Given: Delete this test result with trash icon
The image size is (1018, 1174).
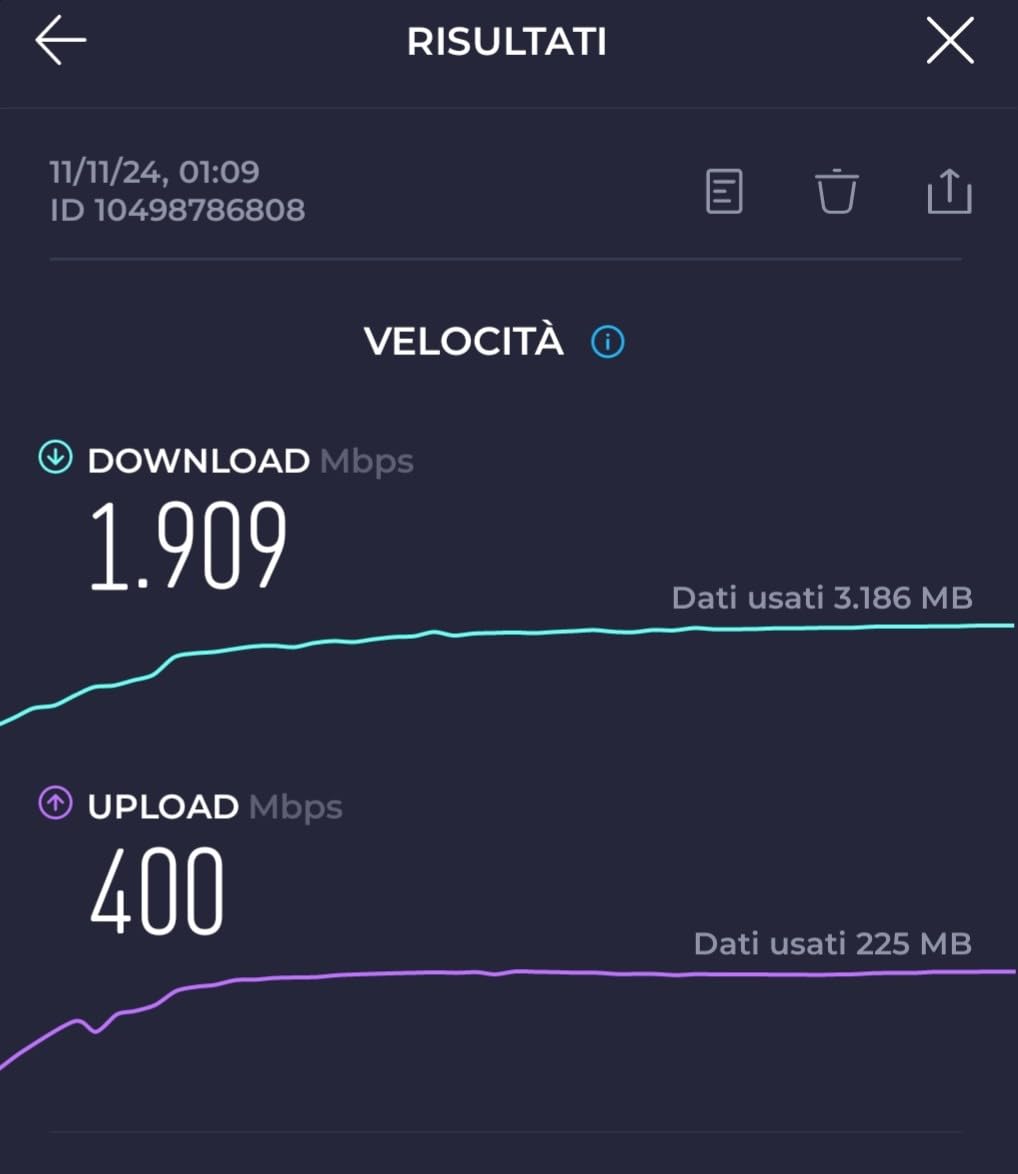Looking at the screenshot, I should click(836, 191).
